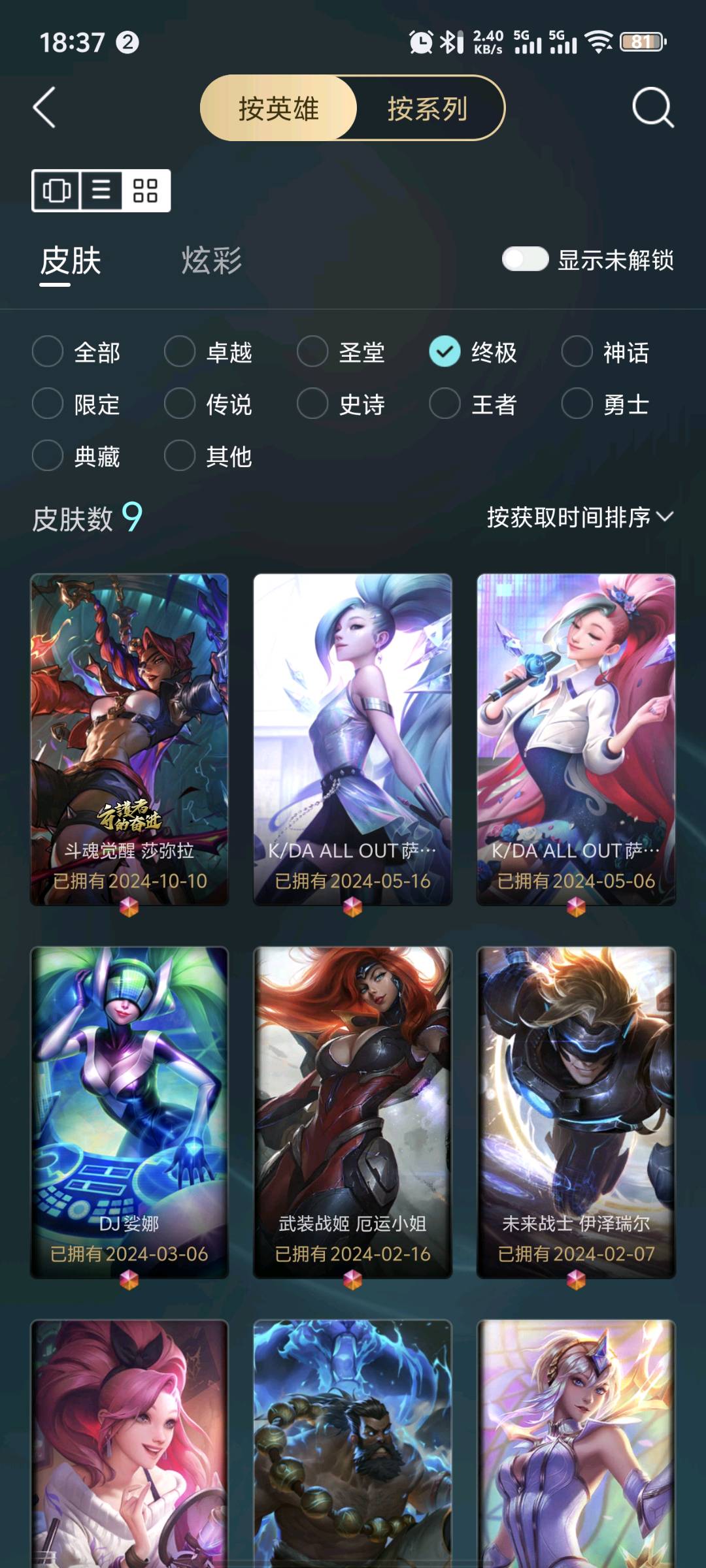Go back with the top-left arrow
This screenshot has width=706, height=1568.
point(44,108)
